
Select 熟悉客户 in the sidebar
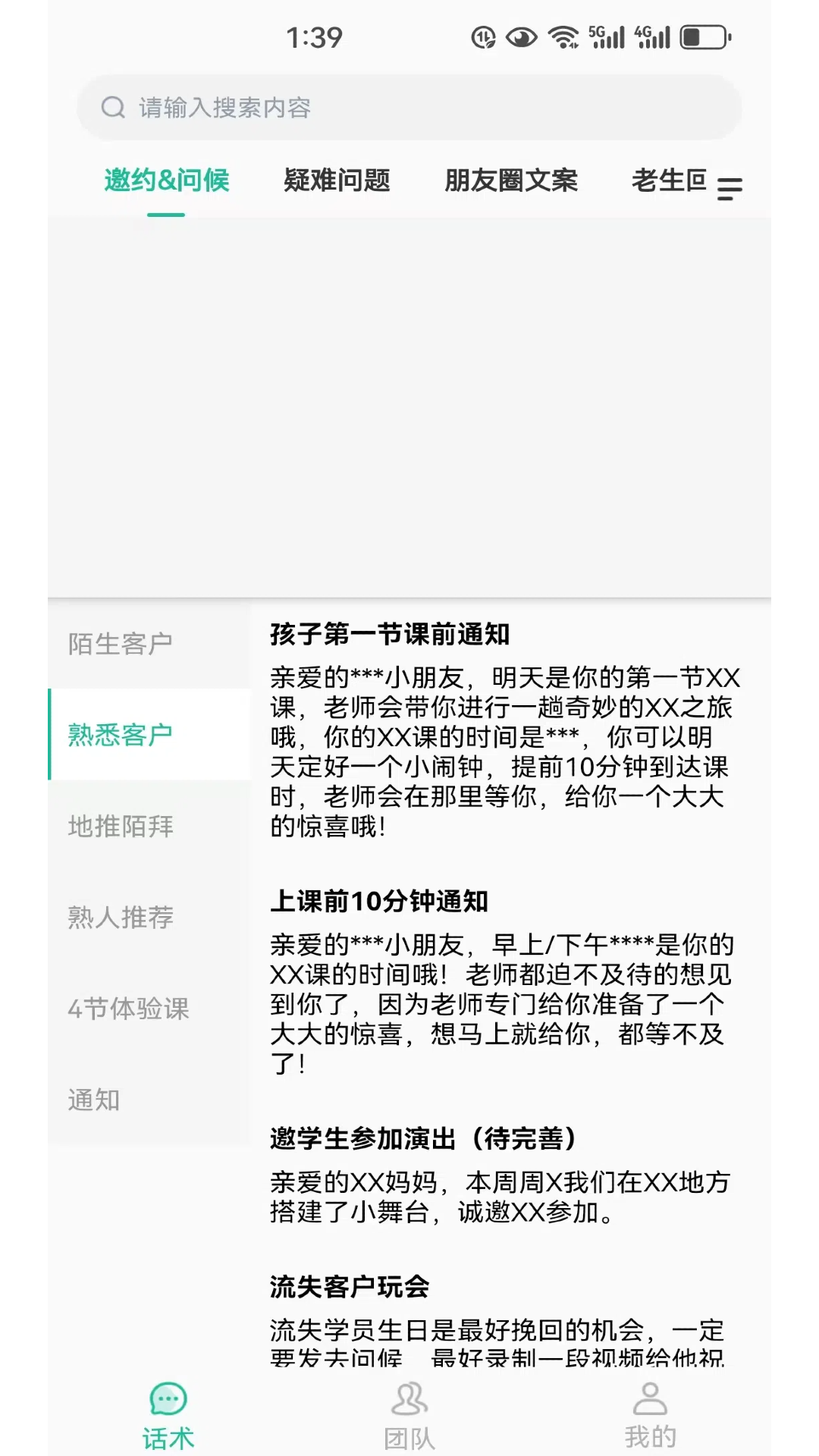pyautogui.click(x=149, y=735)
